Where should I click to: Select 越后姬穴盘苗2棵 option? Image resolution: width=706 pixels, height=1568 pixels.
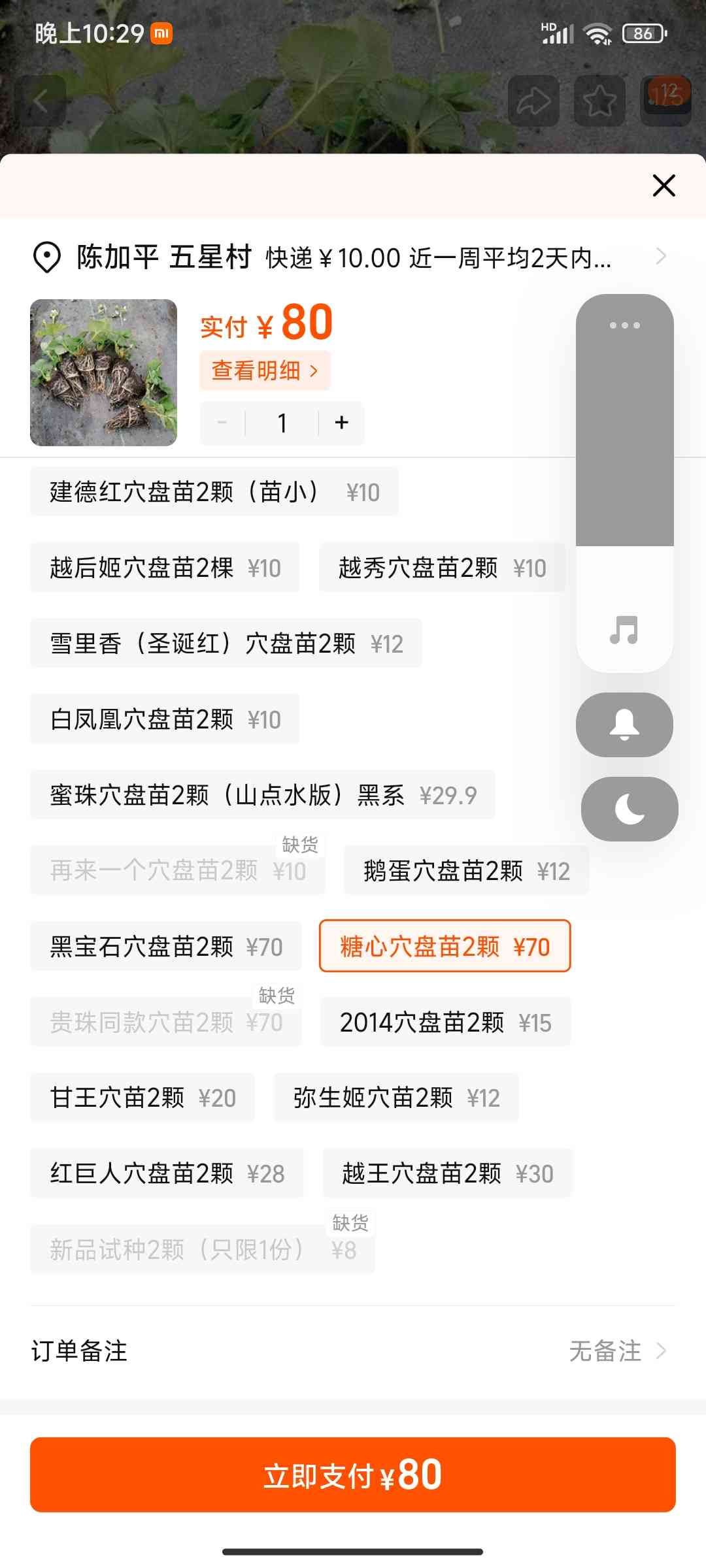(165, 568)
